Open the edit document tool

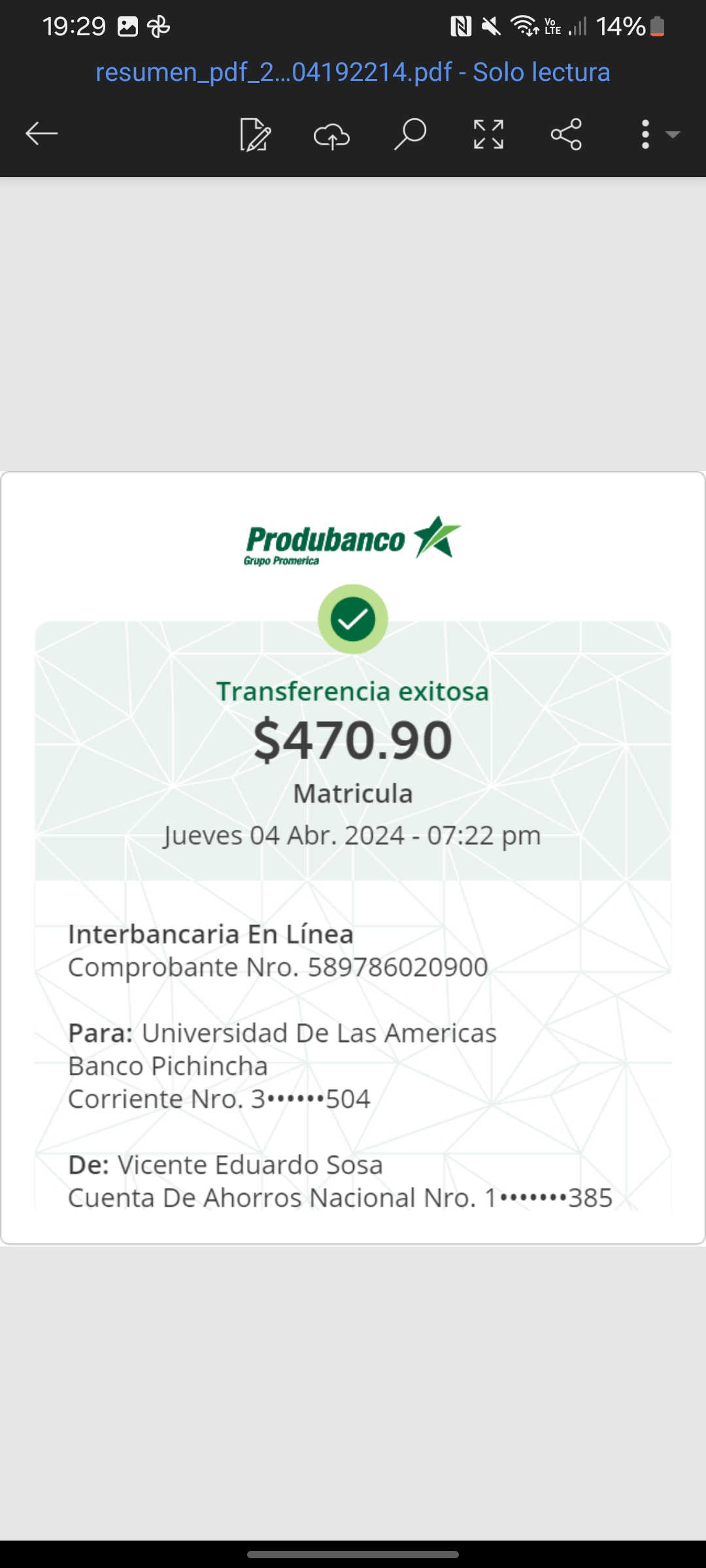pos(255,135)
